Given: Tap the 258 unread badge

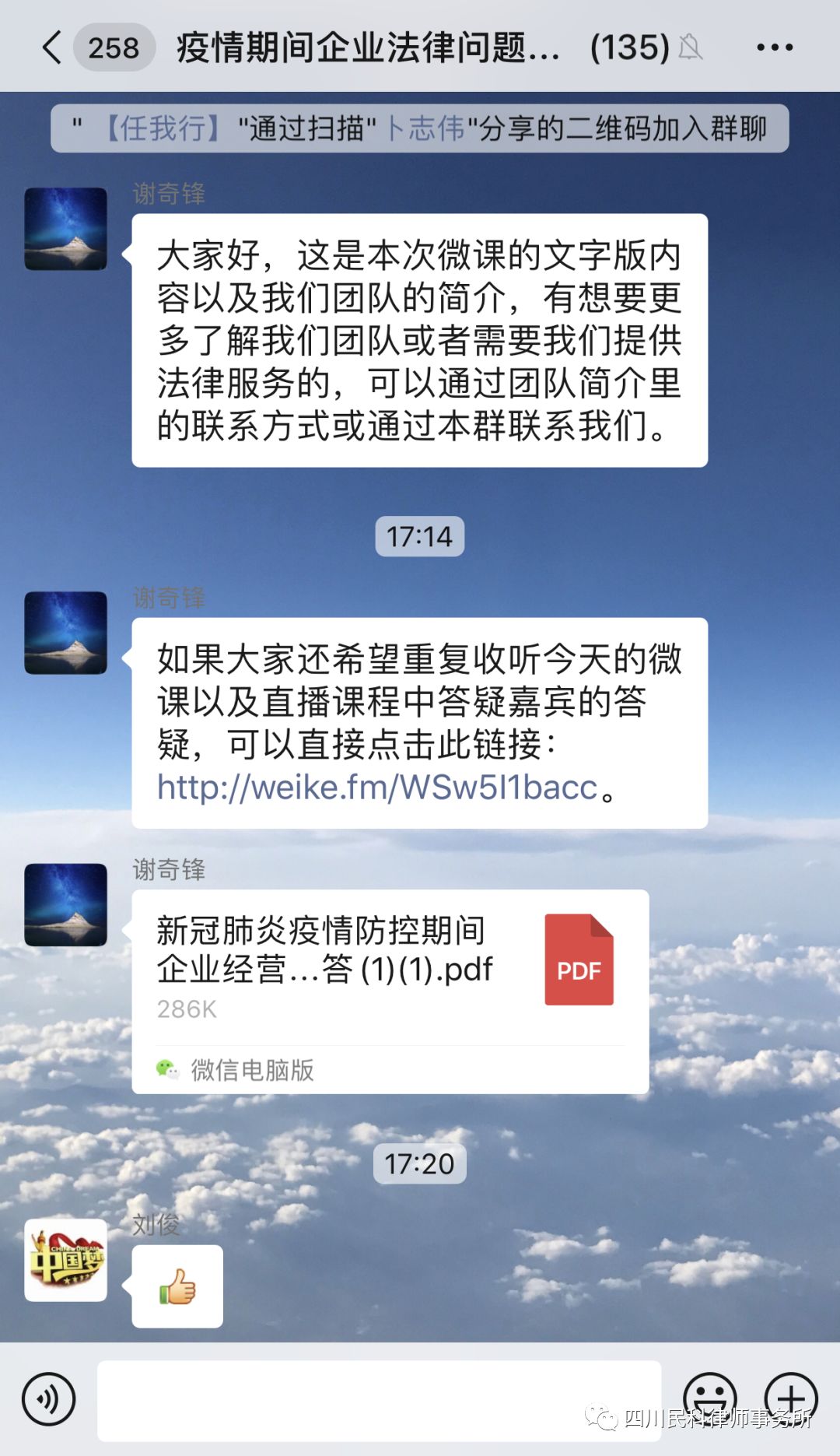Looking at the screenshot, I should (115, 47).
